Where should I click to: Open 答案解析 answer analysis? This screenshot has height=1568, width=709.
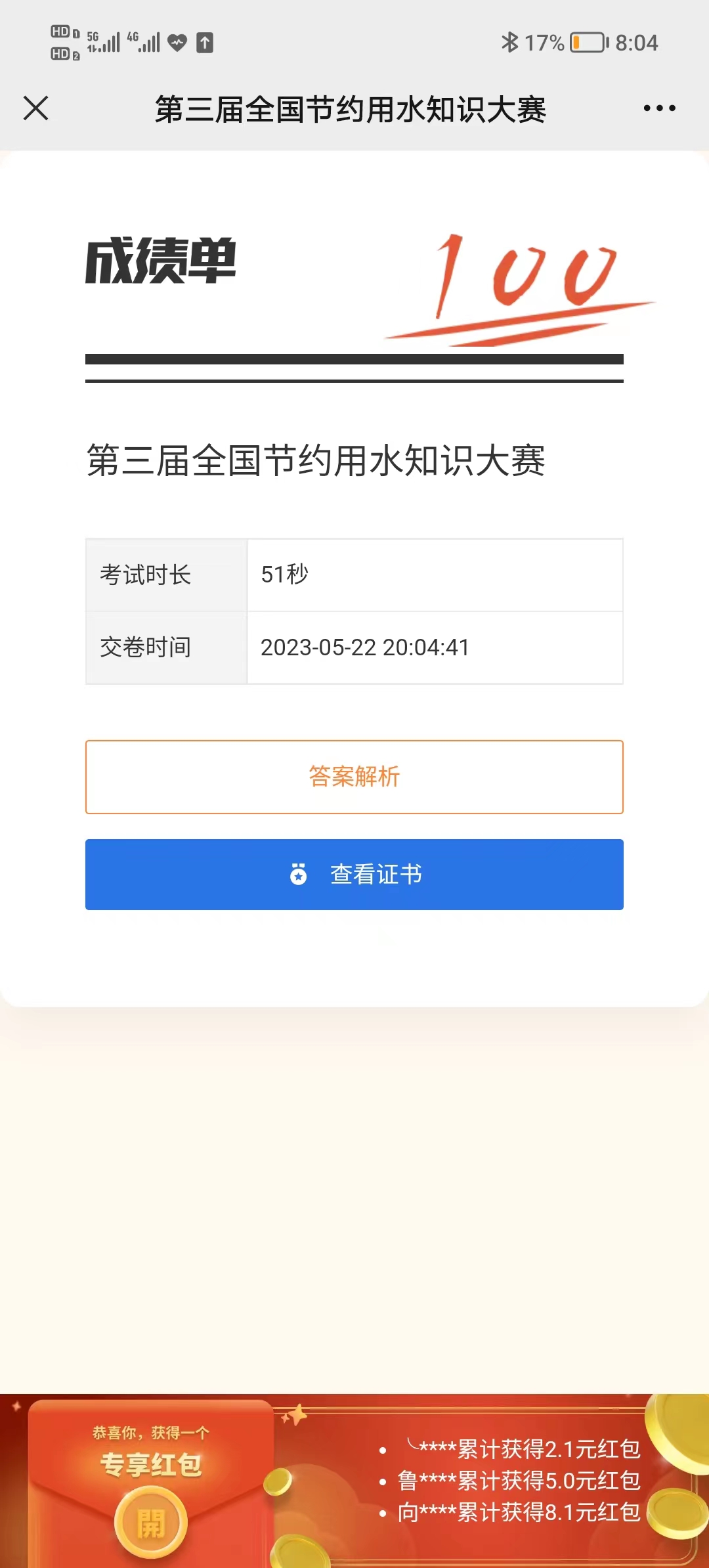click(x=354, y=777)
